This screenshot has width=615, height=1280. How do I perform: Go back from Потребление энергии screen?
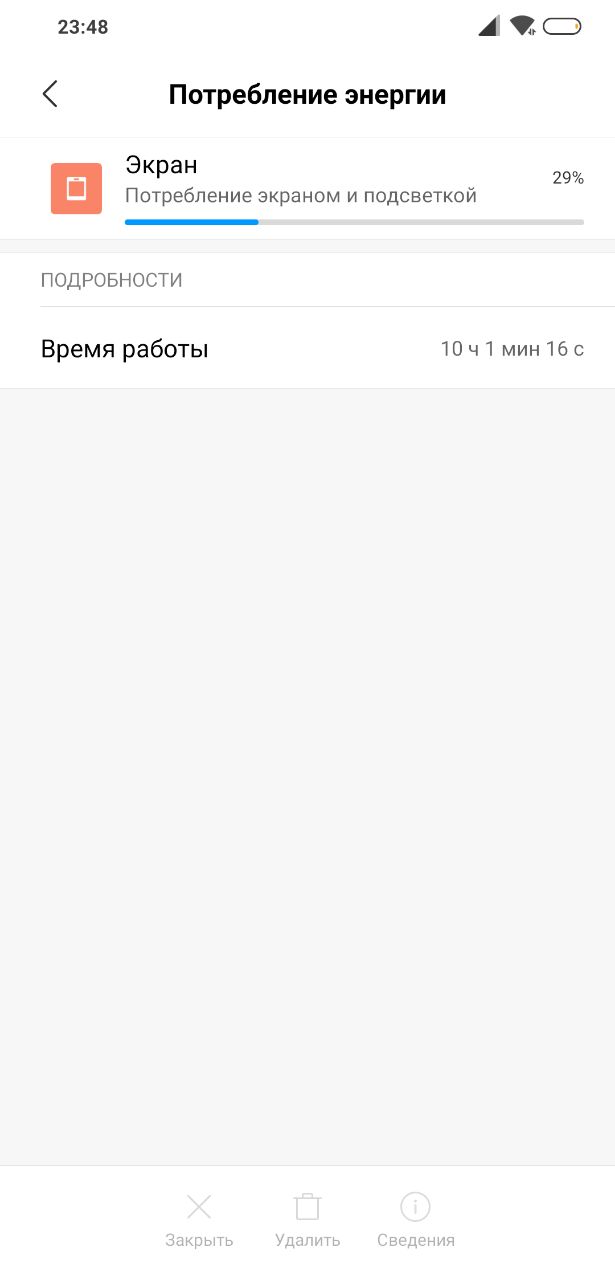click(50, 94)
